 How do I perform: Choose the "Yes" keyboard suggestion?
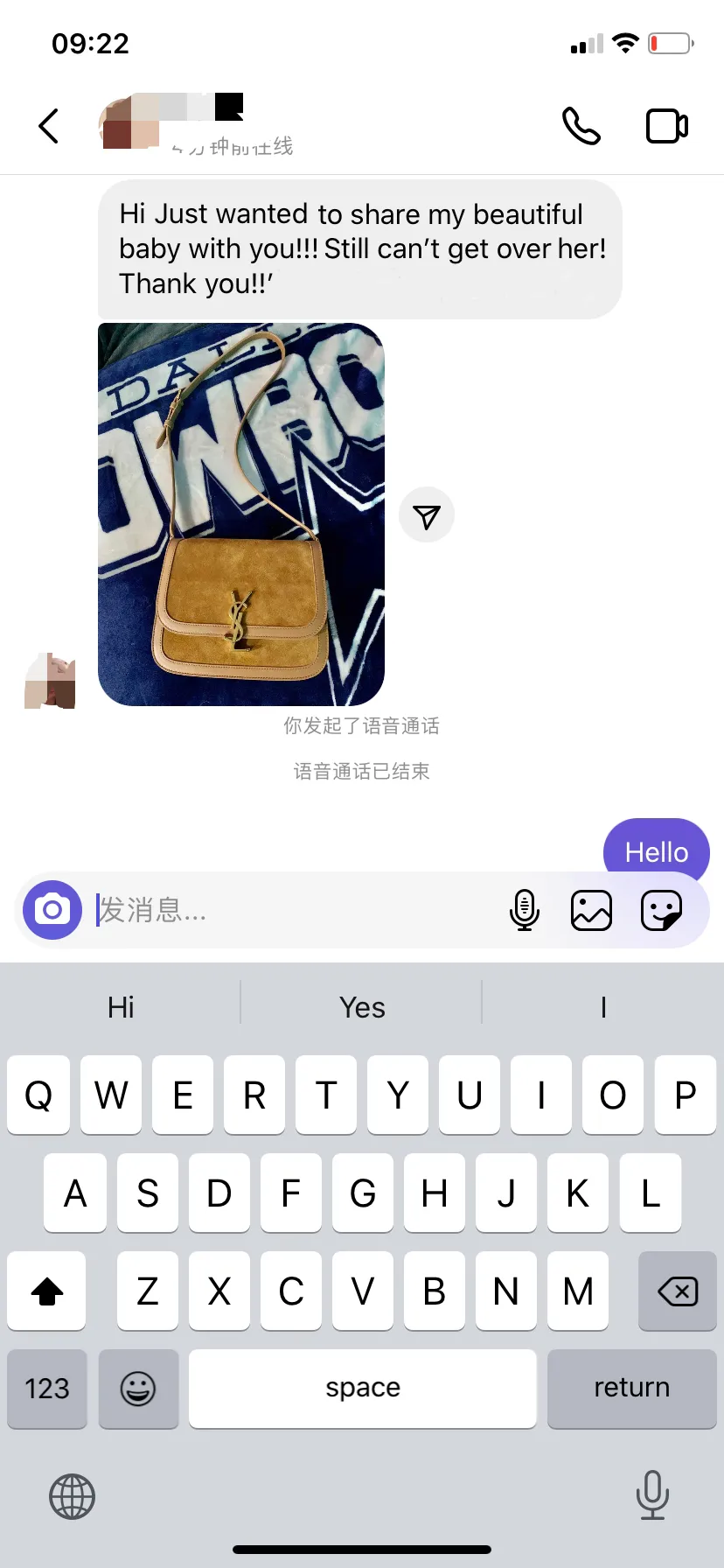362,1007
